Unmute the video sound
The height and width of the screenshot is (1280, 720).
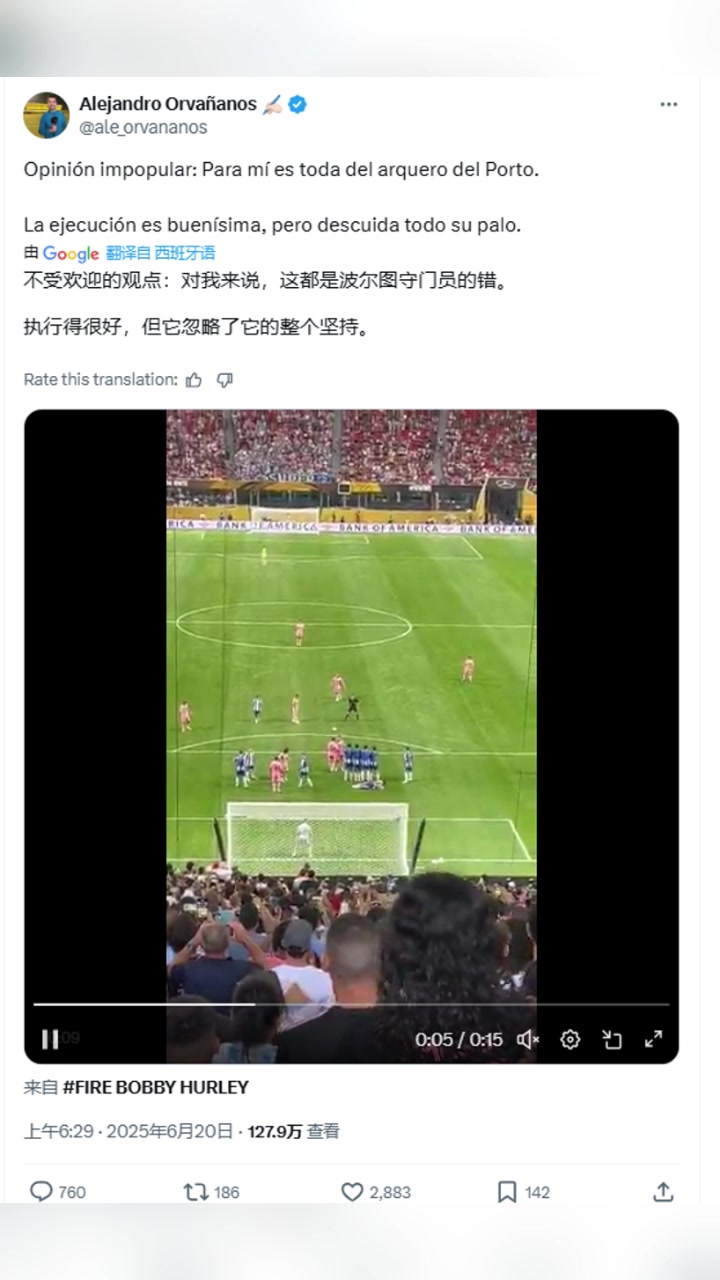click(x=528, y=1039)
